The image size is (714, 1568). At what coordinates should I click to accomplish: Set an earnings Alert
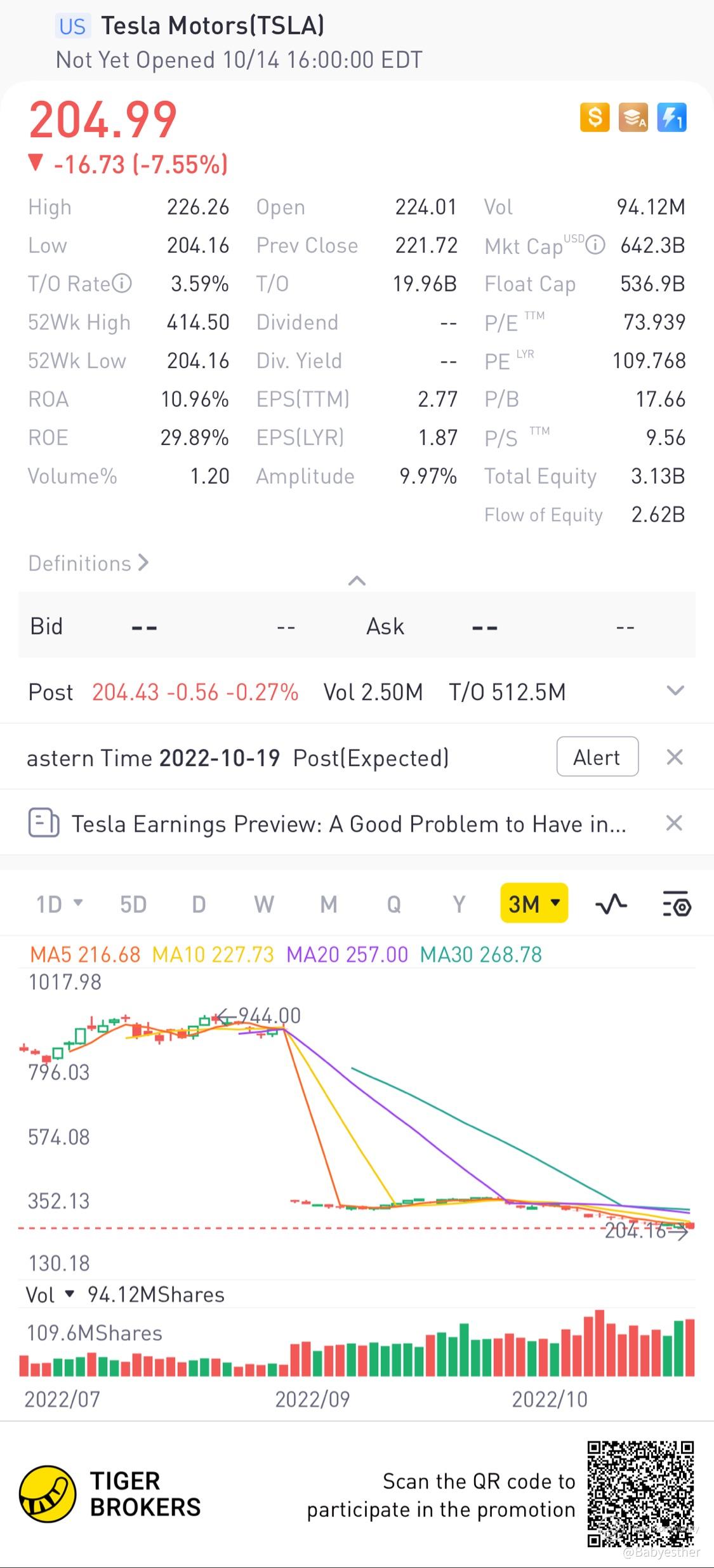tap(597, 757)
